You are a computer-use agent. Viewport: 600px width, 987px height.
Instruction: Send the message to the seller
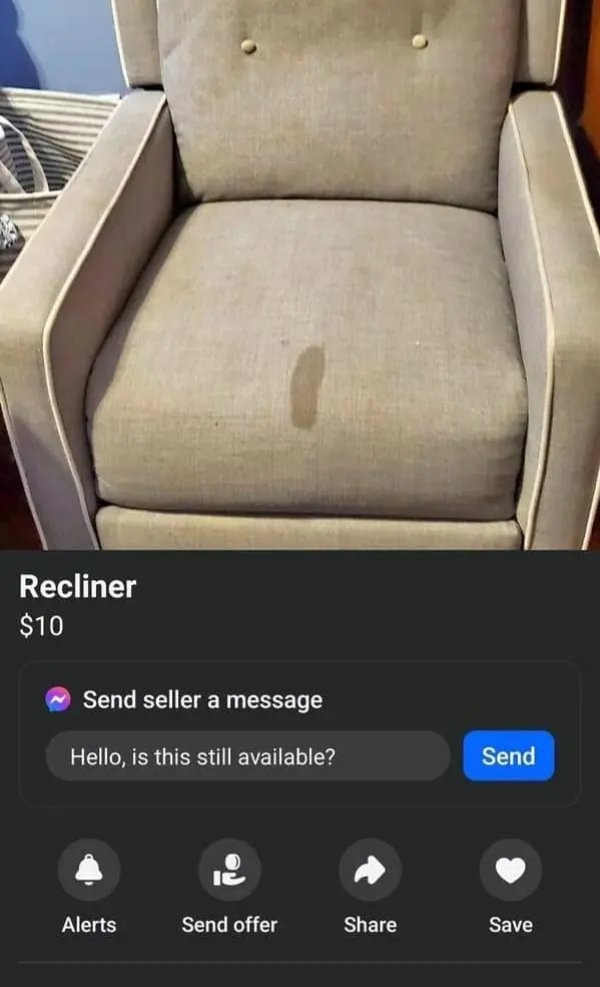[x=508, y=756]
